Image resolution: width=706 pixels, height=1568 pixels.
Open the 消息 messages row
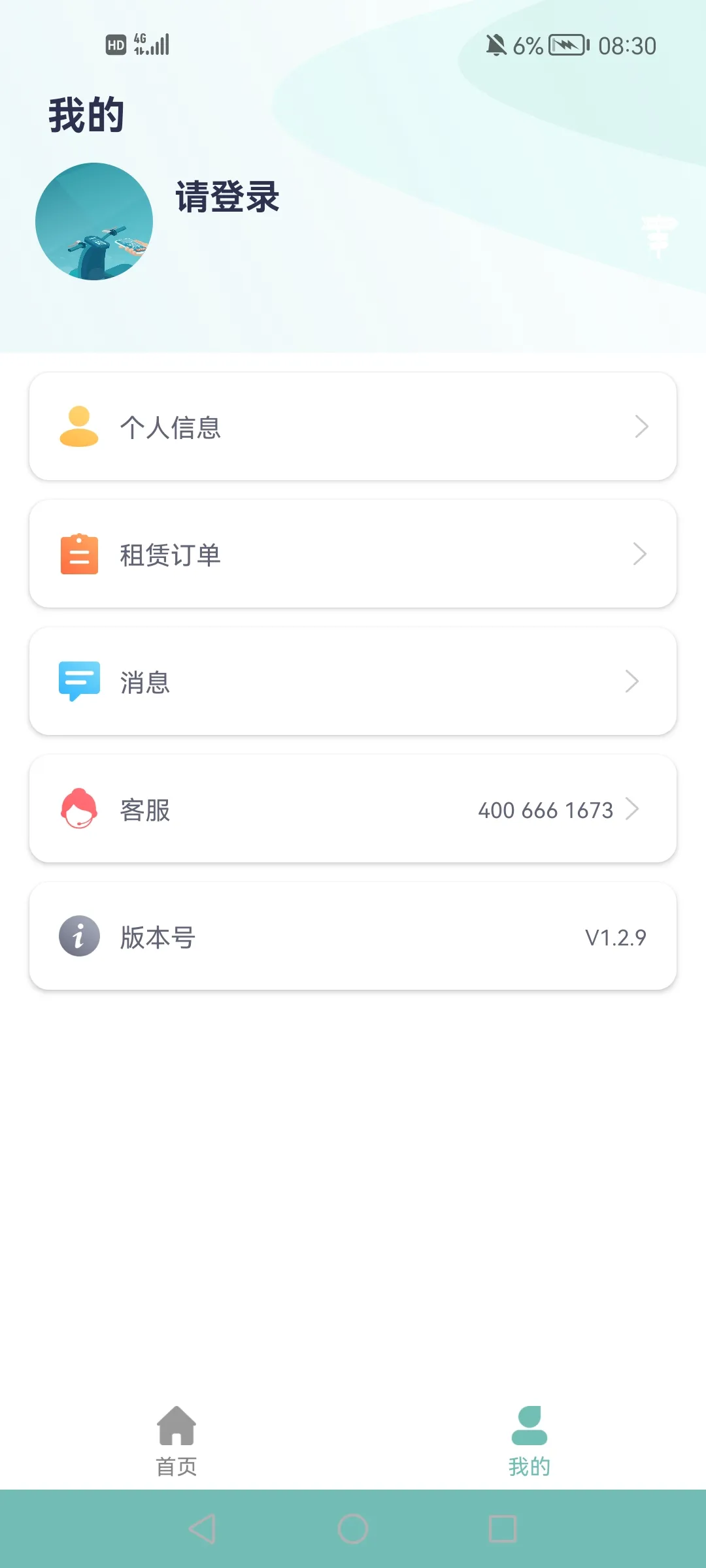tap(353, 681)
